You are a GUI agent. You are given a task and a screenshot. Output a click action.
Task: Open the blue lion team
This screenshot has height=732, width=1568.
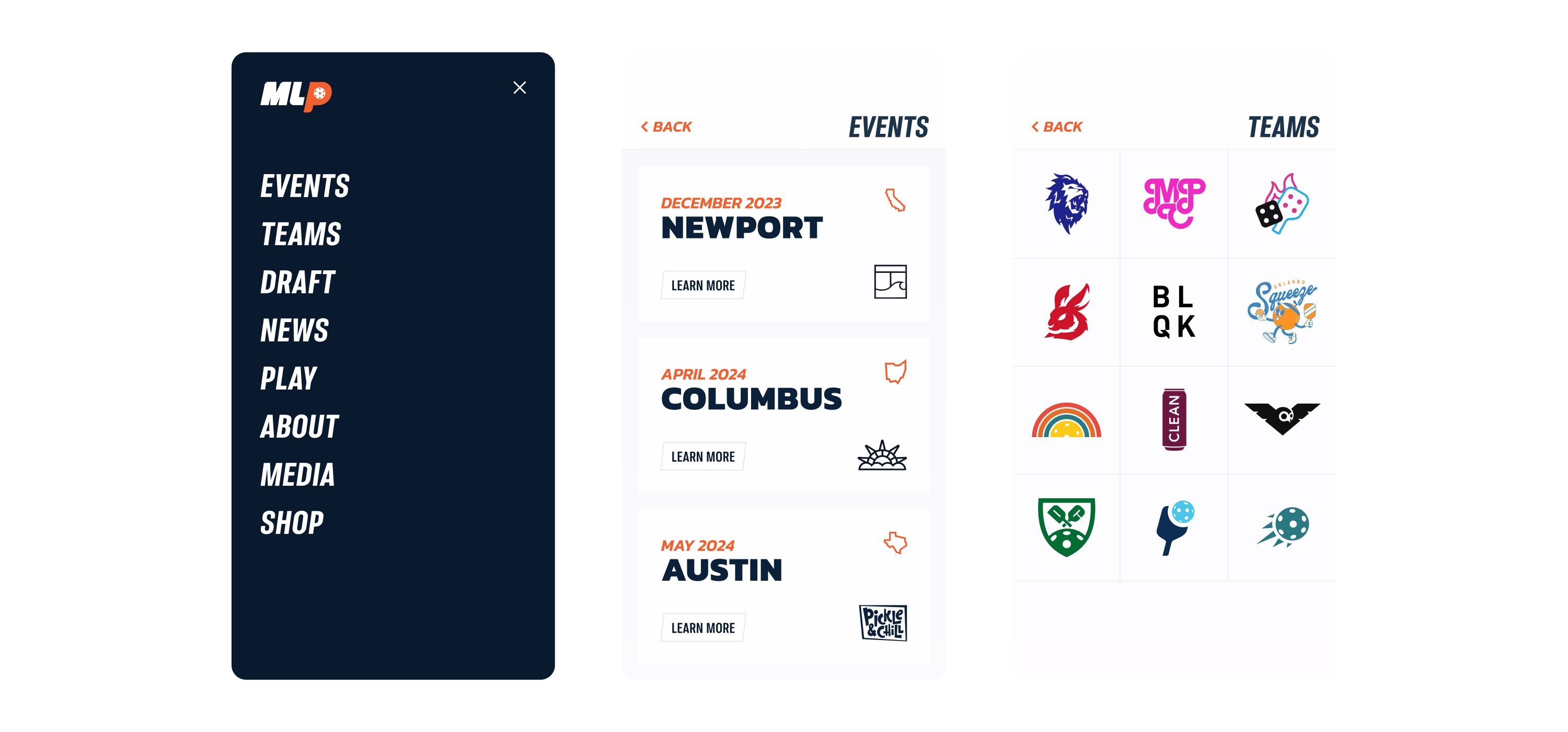pos(1066,203)
